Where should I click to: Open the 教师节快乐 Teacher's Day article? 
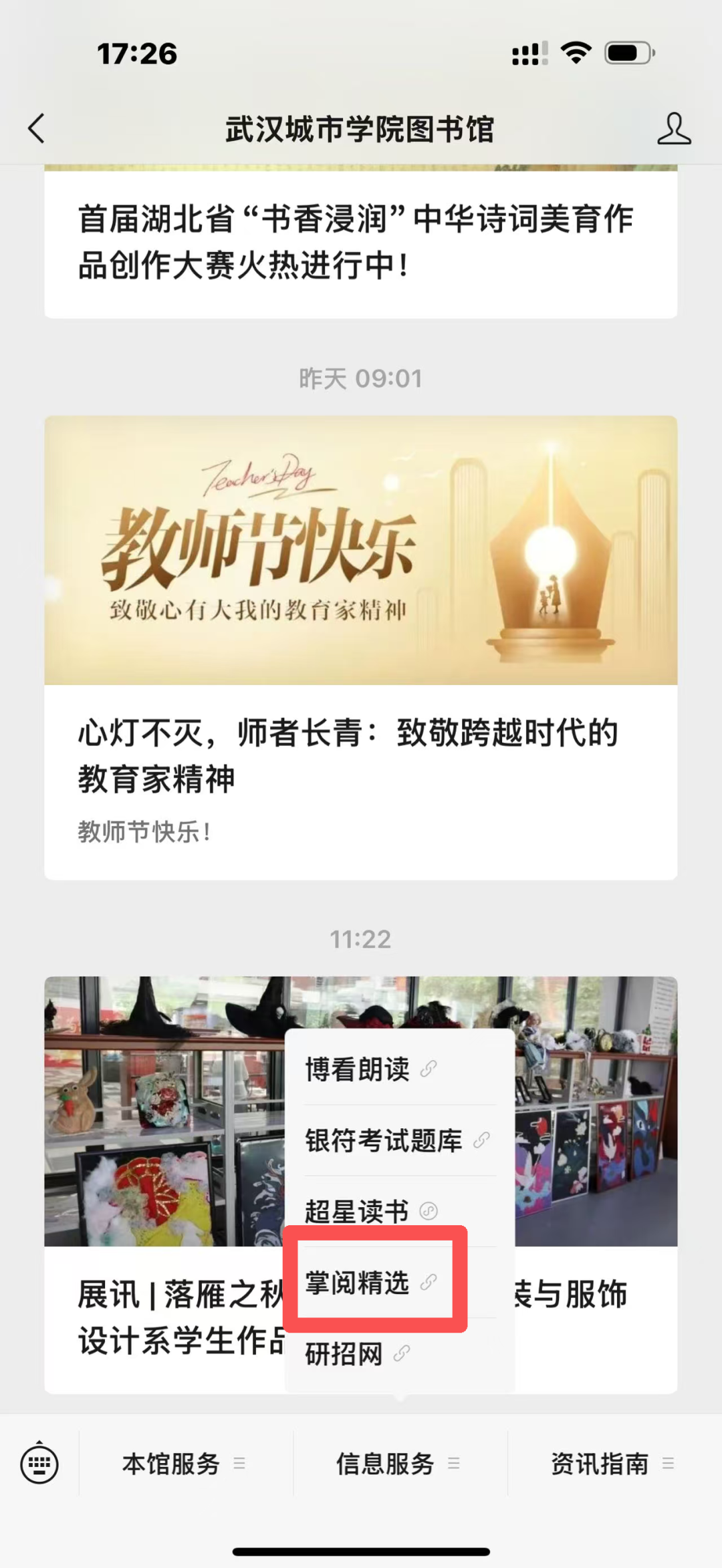click(361, 647)
